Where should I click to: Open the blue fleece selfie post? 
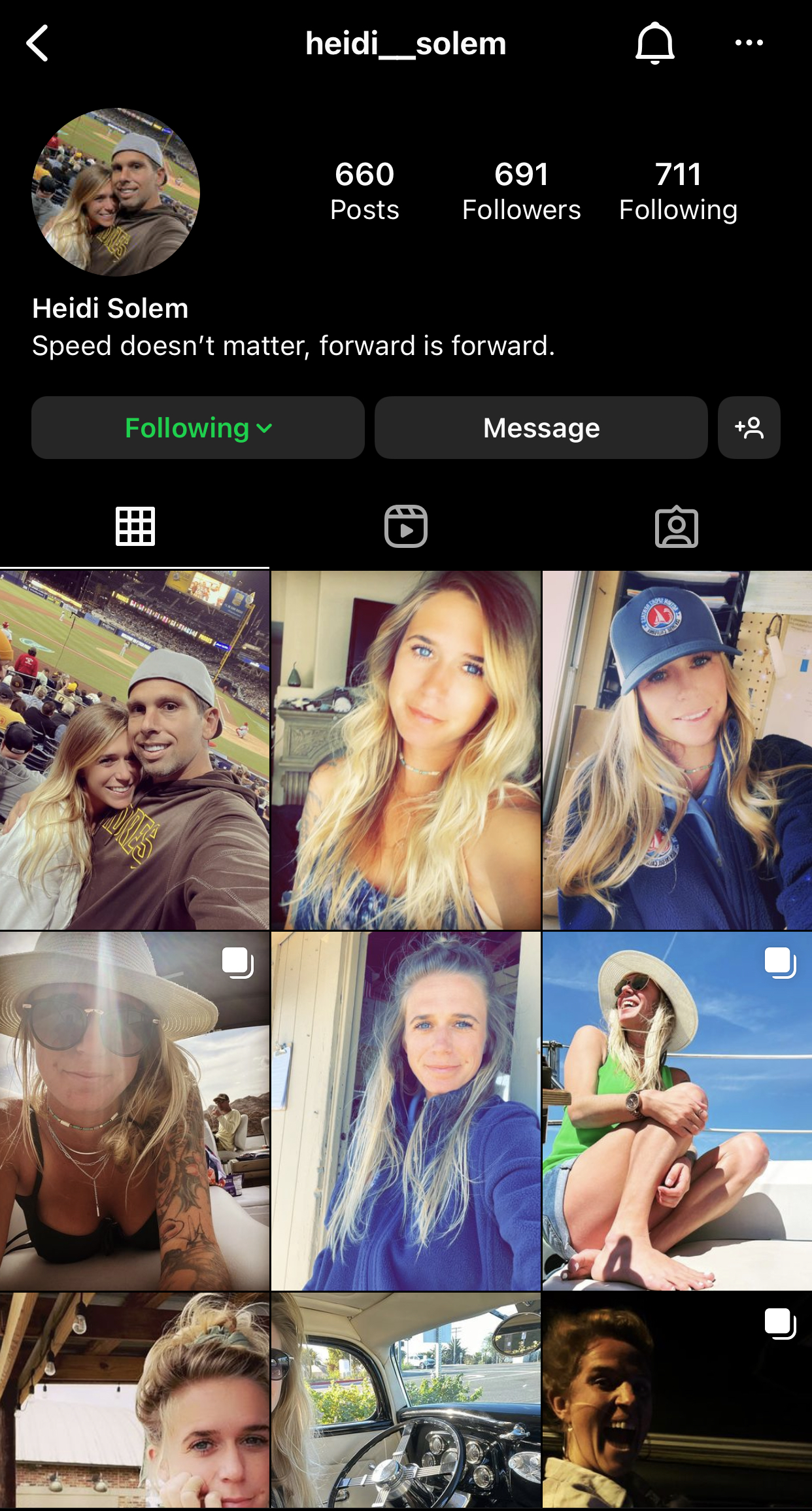tap(405, 1111)
